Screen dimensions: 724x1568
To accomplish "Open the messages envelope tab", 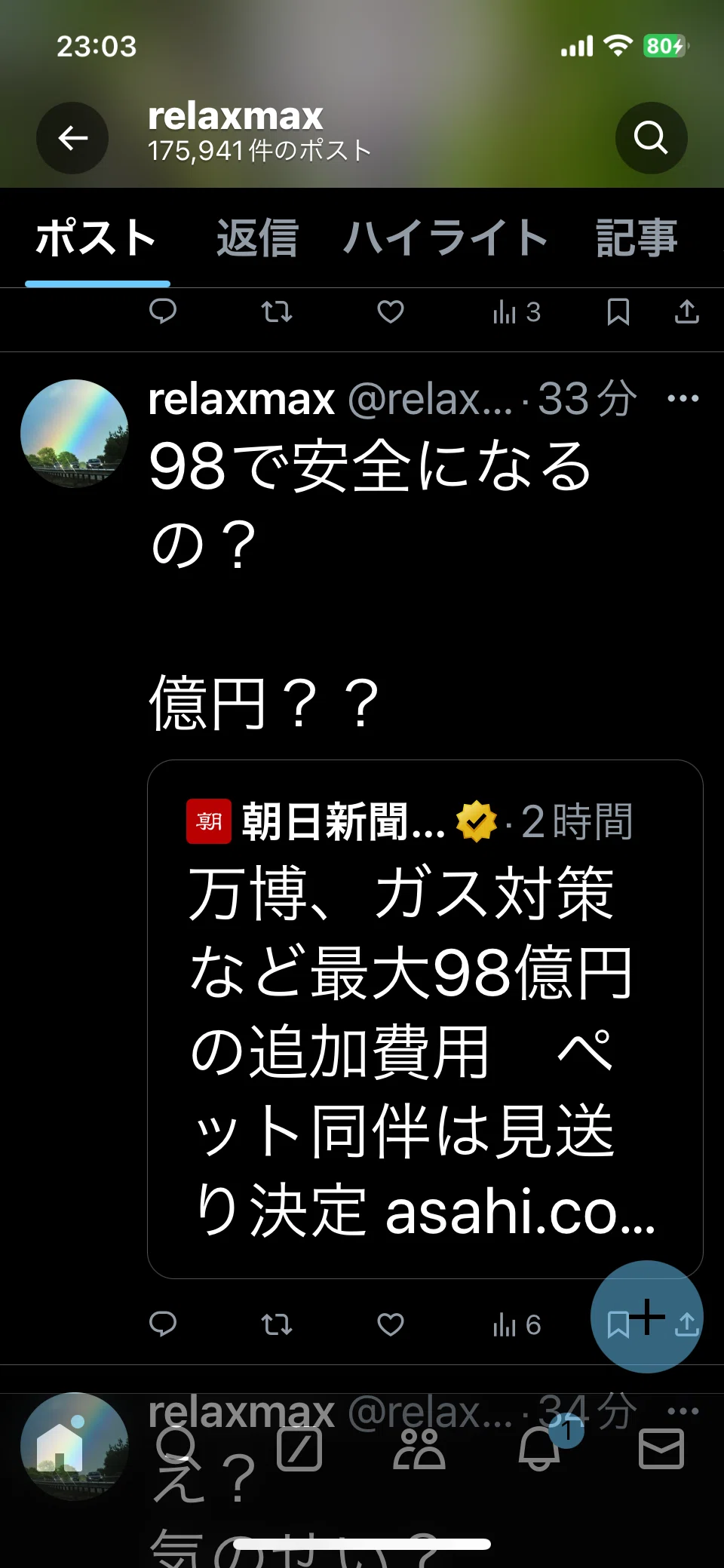I will 661,1449.
